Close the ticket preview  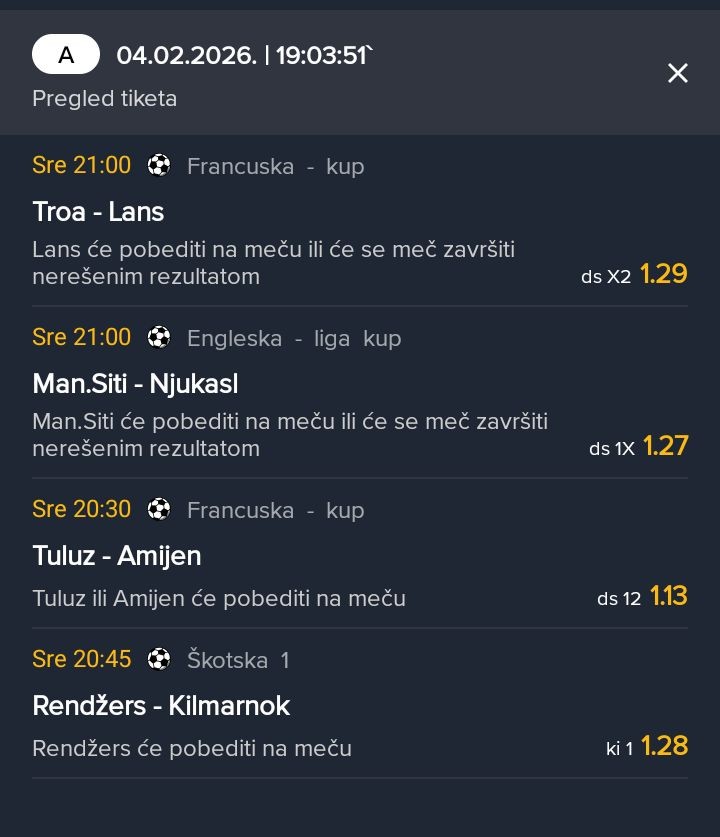tap(678, 73)
